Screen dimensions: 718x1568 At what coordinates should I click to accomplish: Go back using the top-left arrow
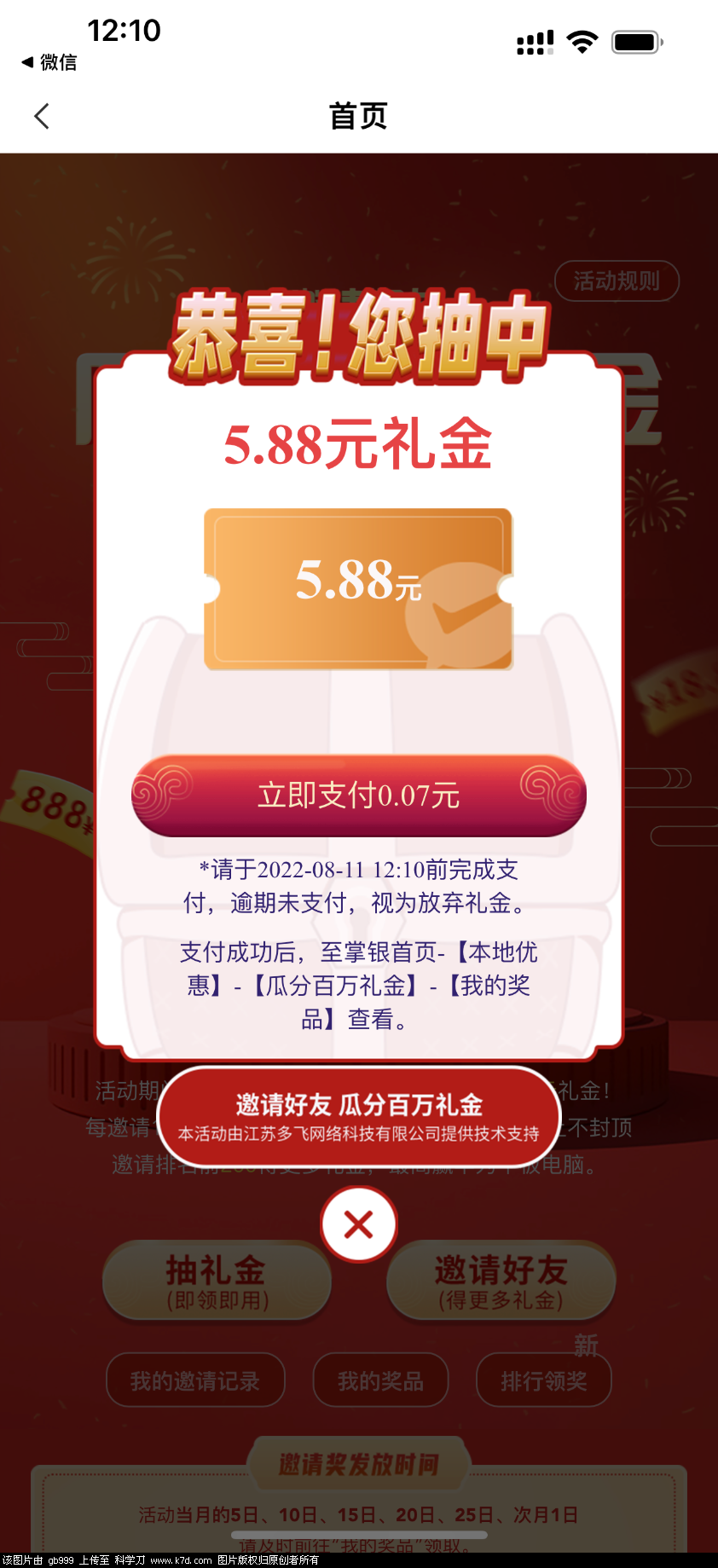point(42,116)
